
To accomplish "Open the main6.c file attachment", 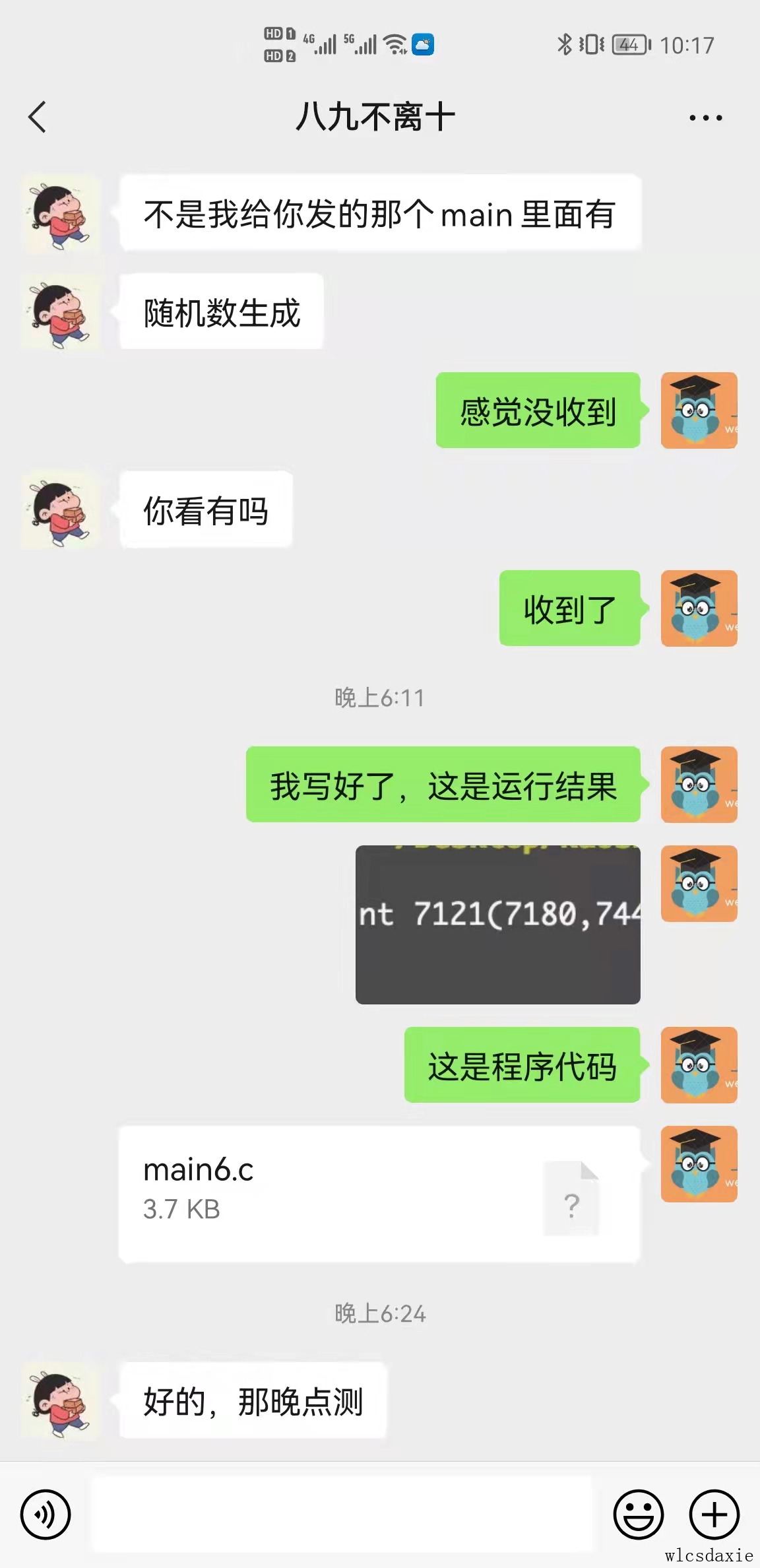I will [379, 1194].
